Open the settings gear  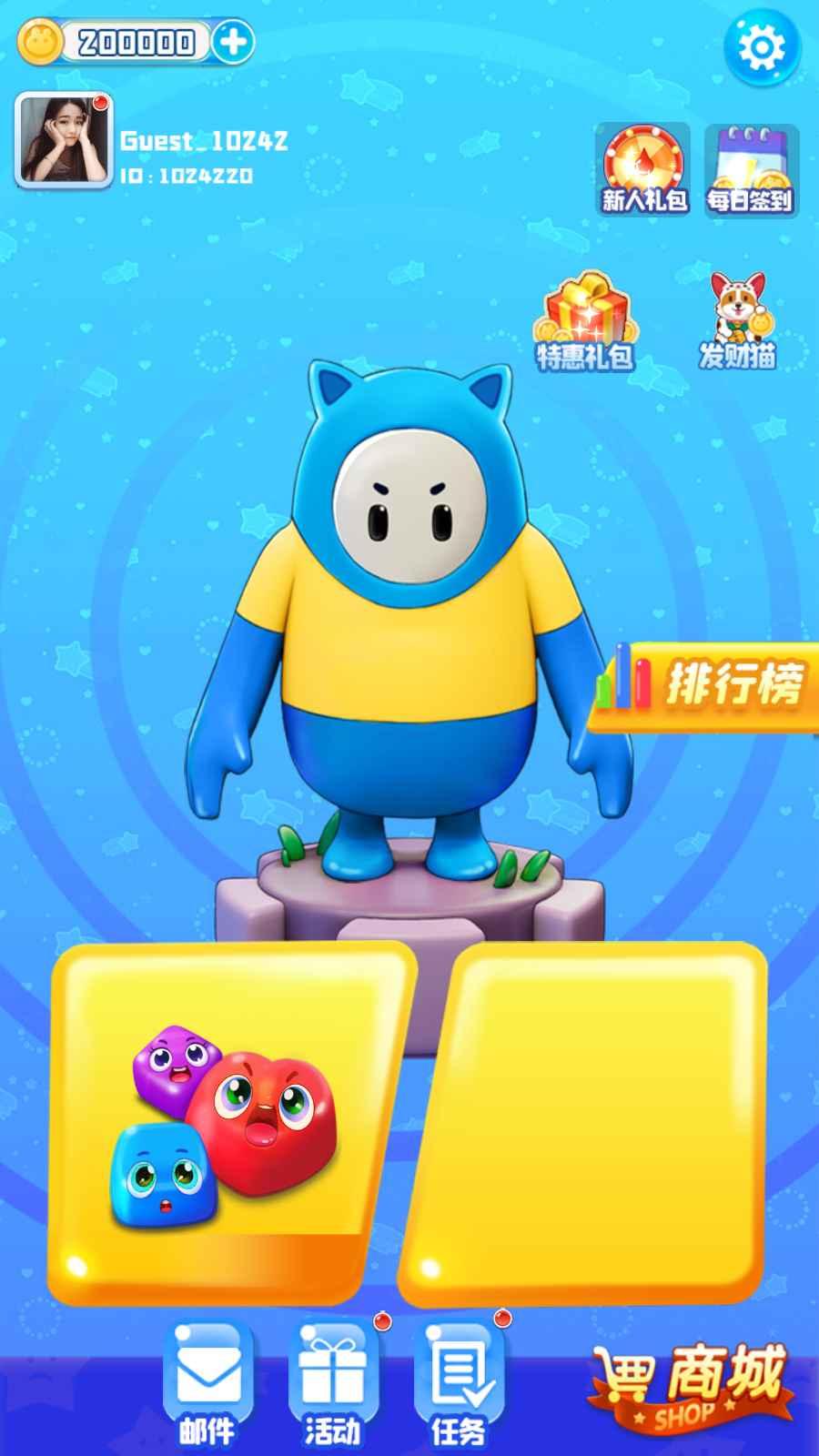click(761, 47)
